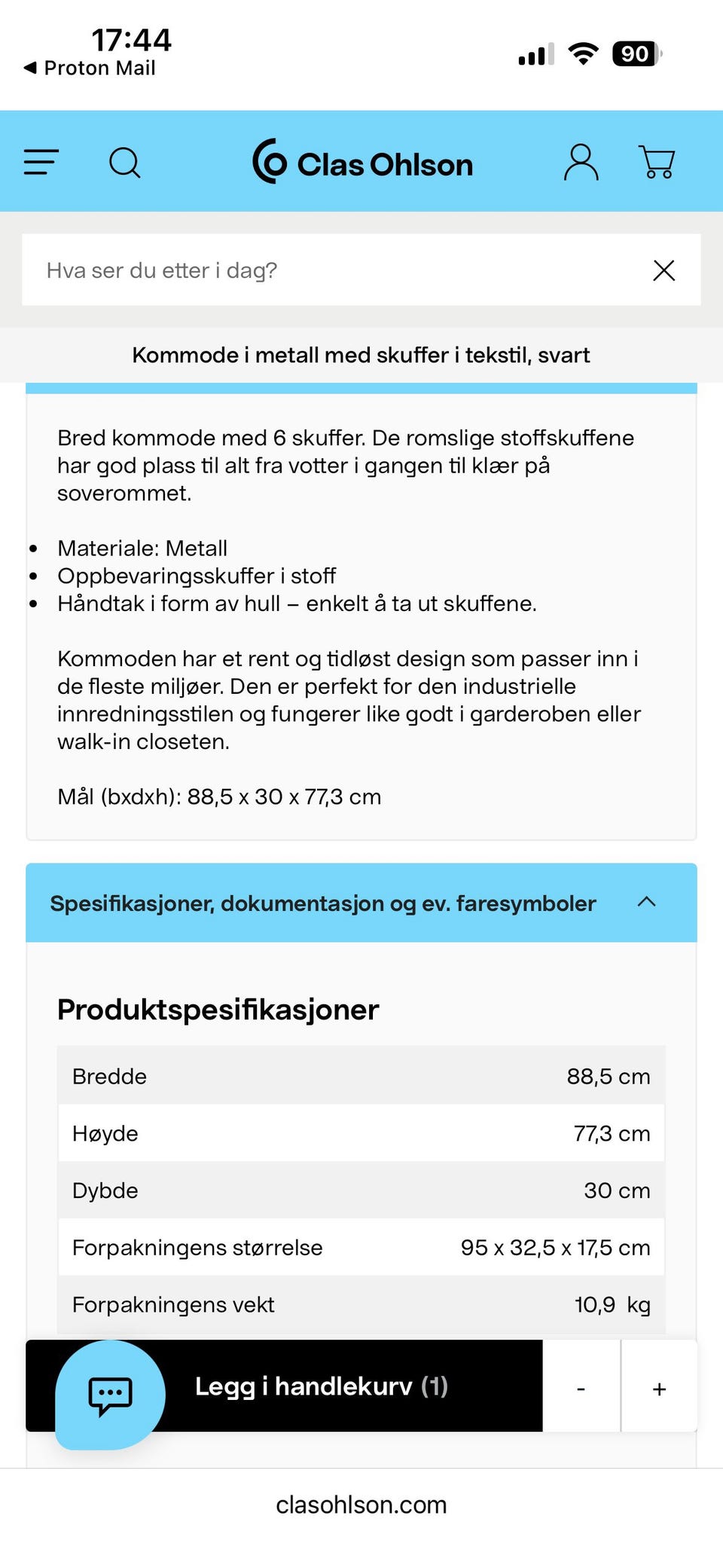Select the Forpakningens vekt specification row
Viewport: 723px width, 1568px height.
coord(361,1304)
